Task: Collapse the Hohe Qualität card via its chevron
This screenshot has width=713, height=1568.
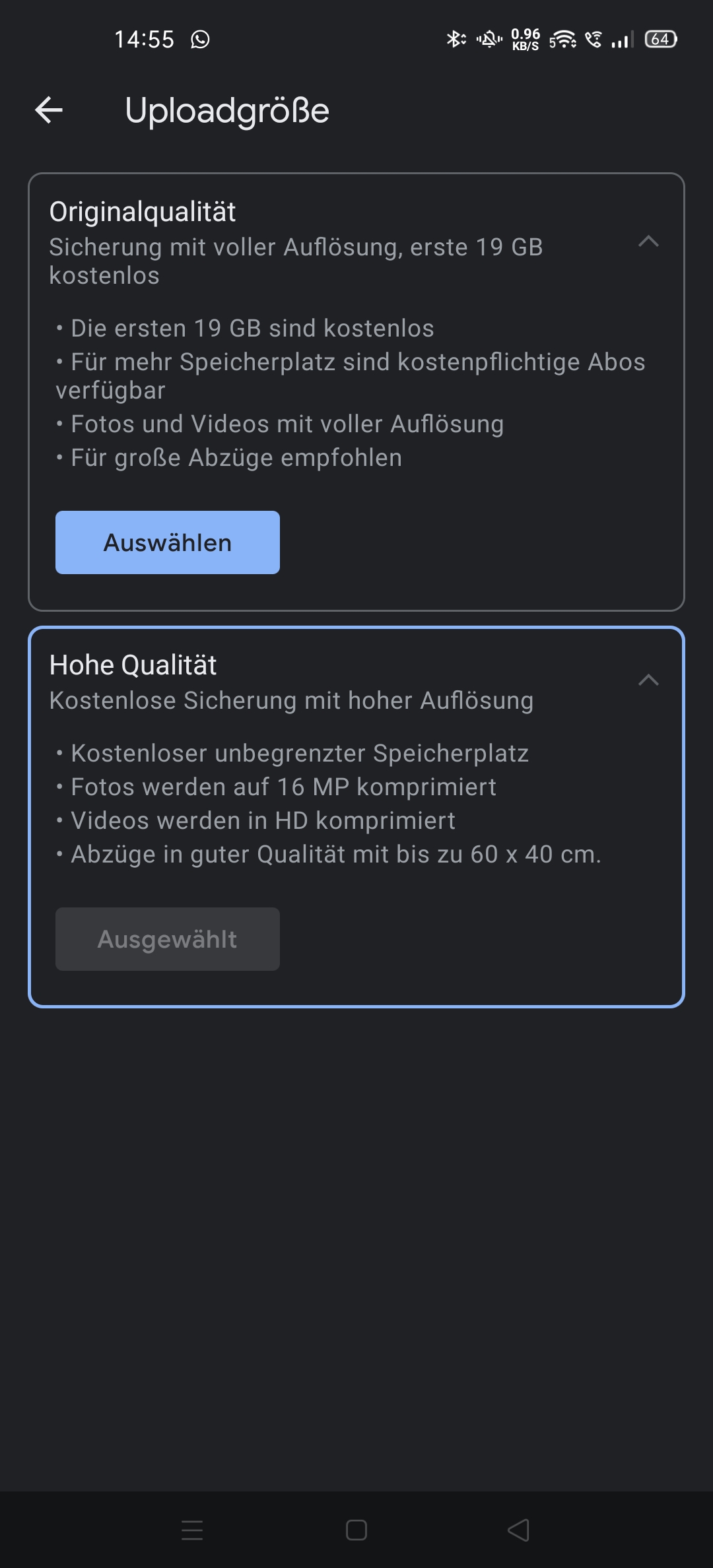Action: tap(648, 680)
